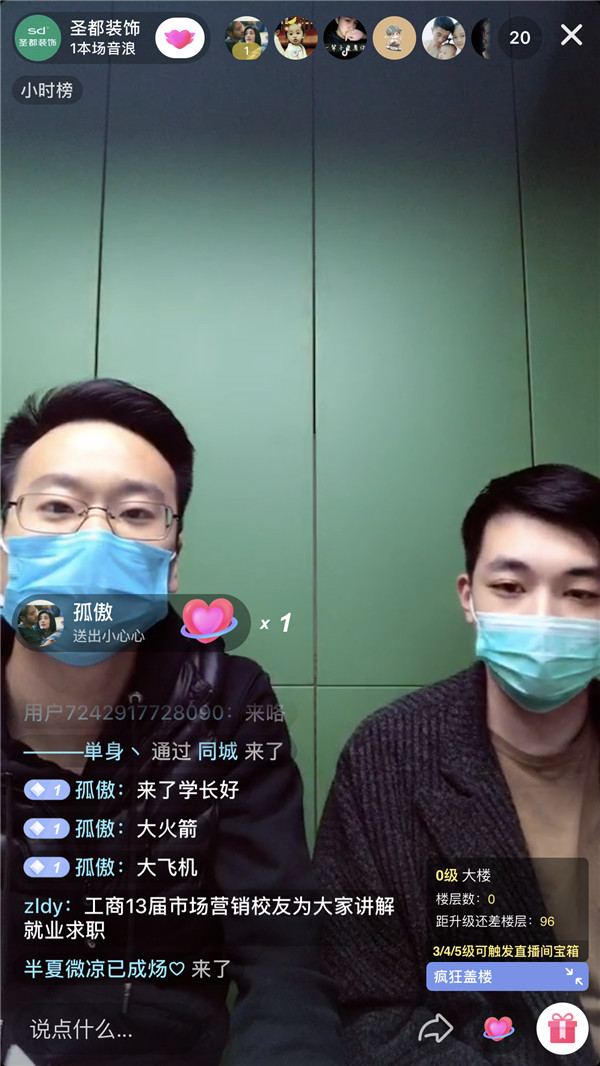Send a small heart like
Screen dimensions: 600x1066
click(x=497, y=1028)
